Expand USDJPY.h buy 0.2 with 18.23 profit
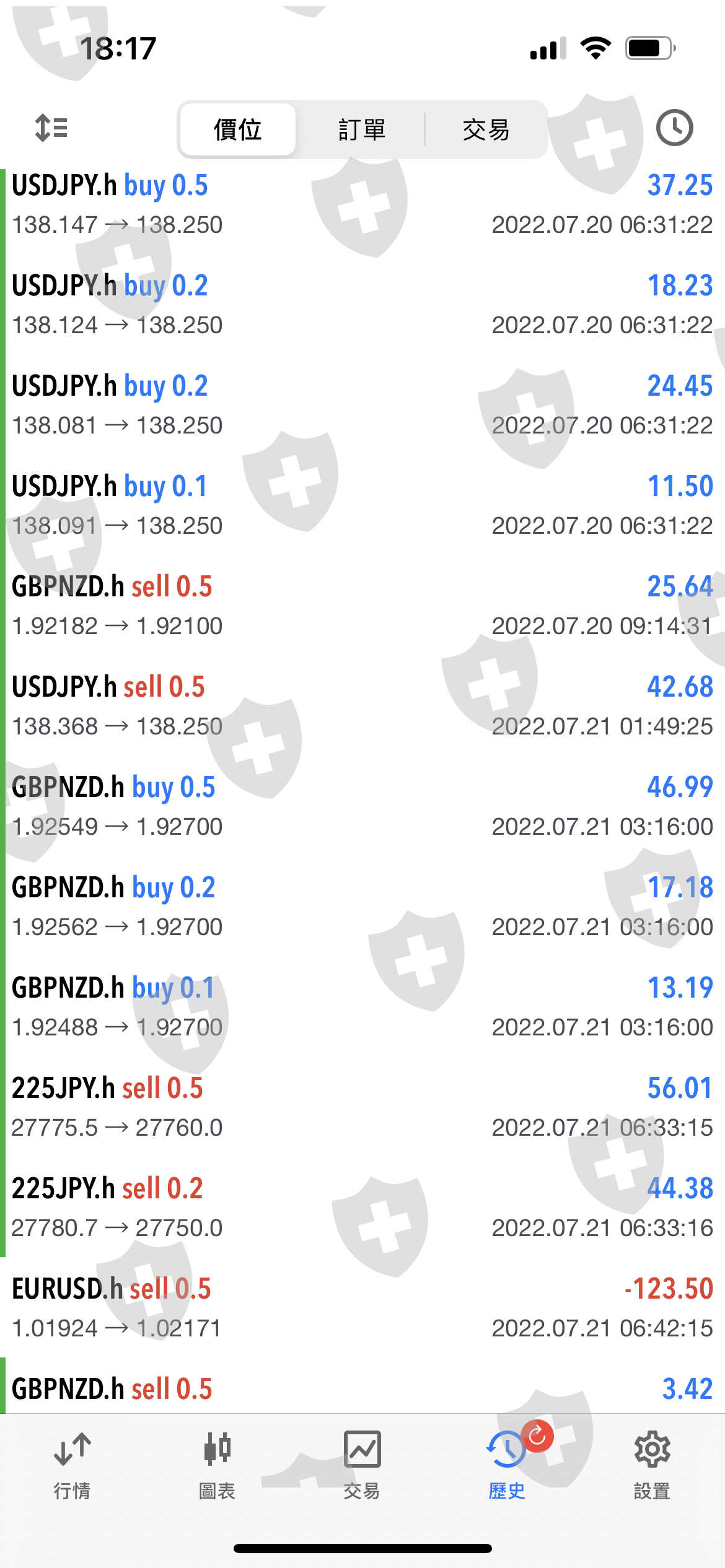This screenshot has width=725, height=1568. 362,305
